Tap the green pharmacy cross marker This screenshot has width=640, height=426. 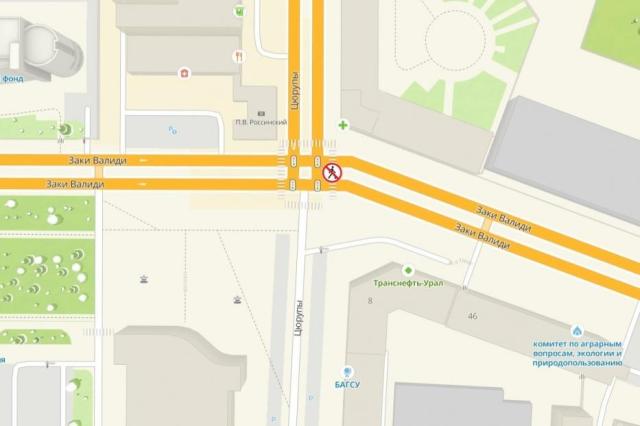(x=343, y=125)
